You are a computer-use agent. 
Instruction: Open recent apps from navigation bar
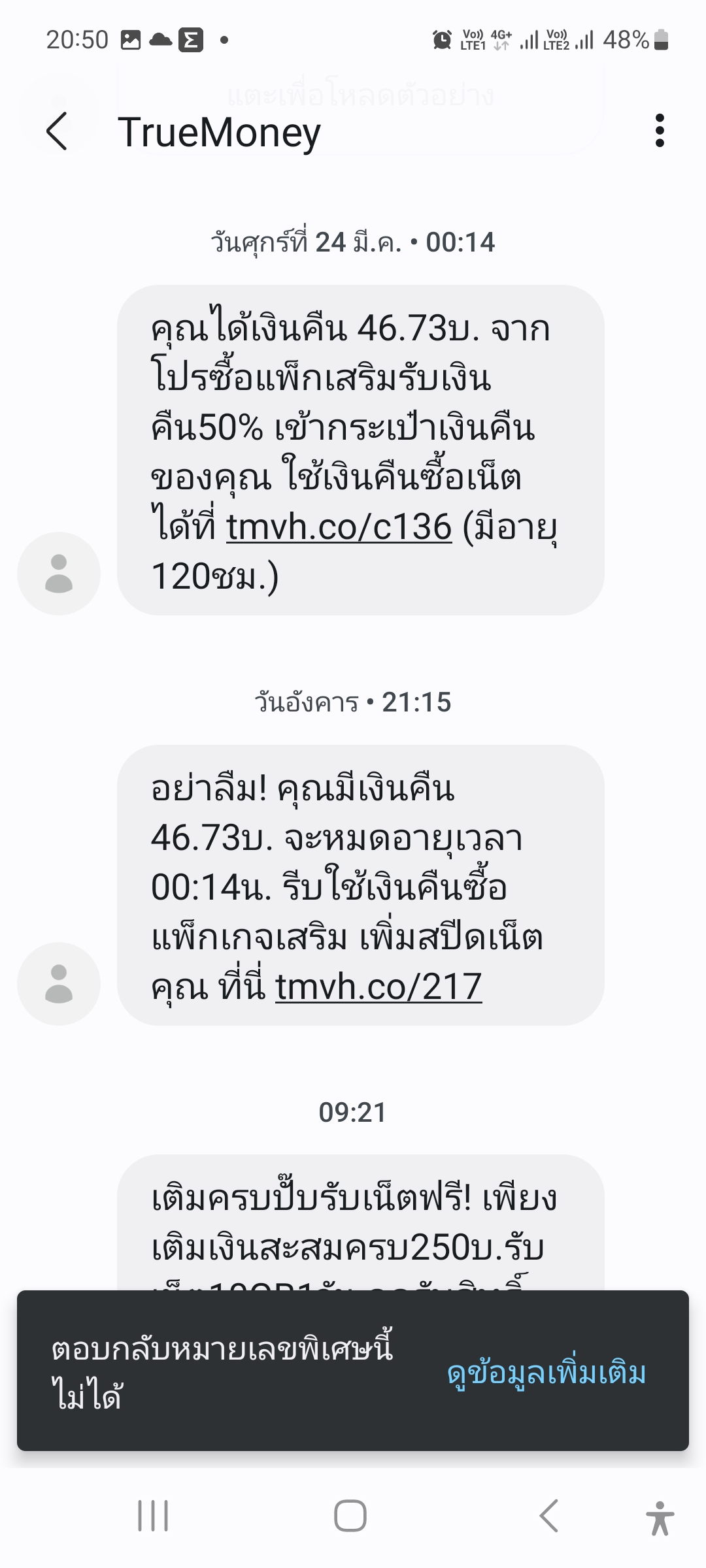(x=153, y=1516)
